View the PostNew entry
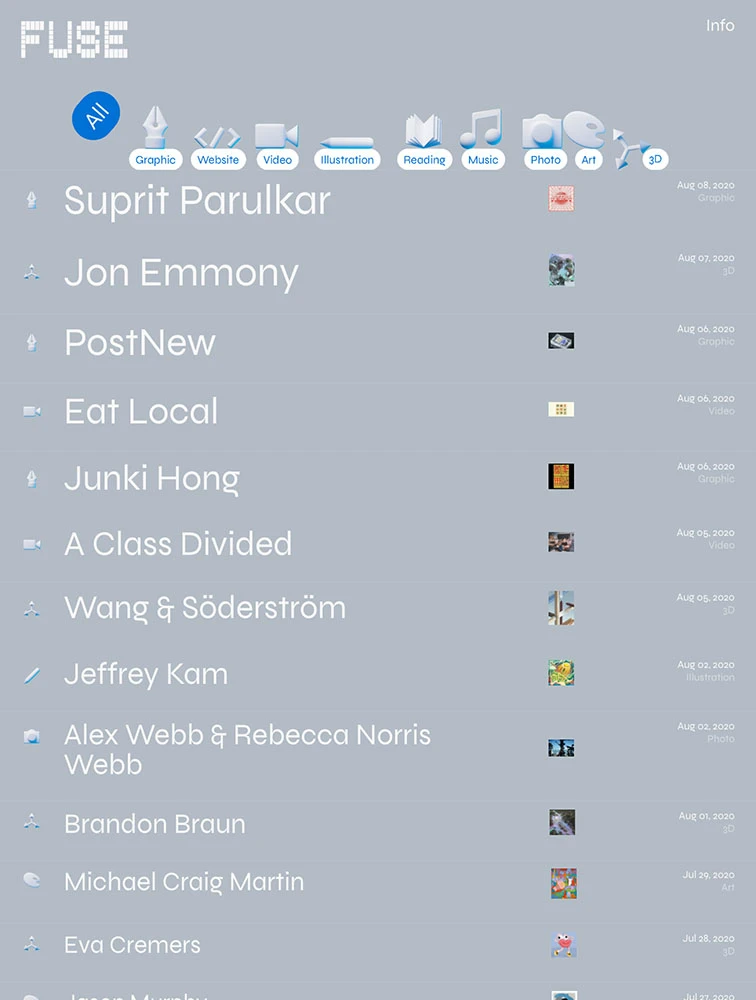The width and height of the screenshot is (756, 1000). click(140, 343)
